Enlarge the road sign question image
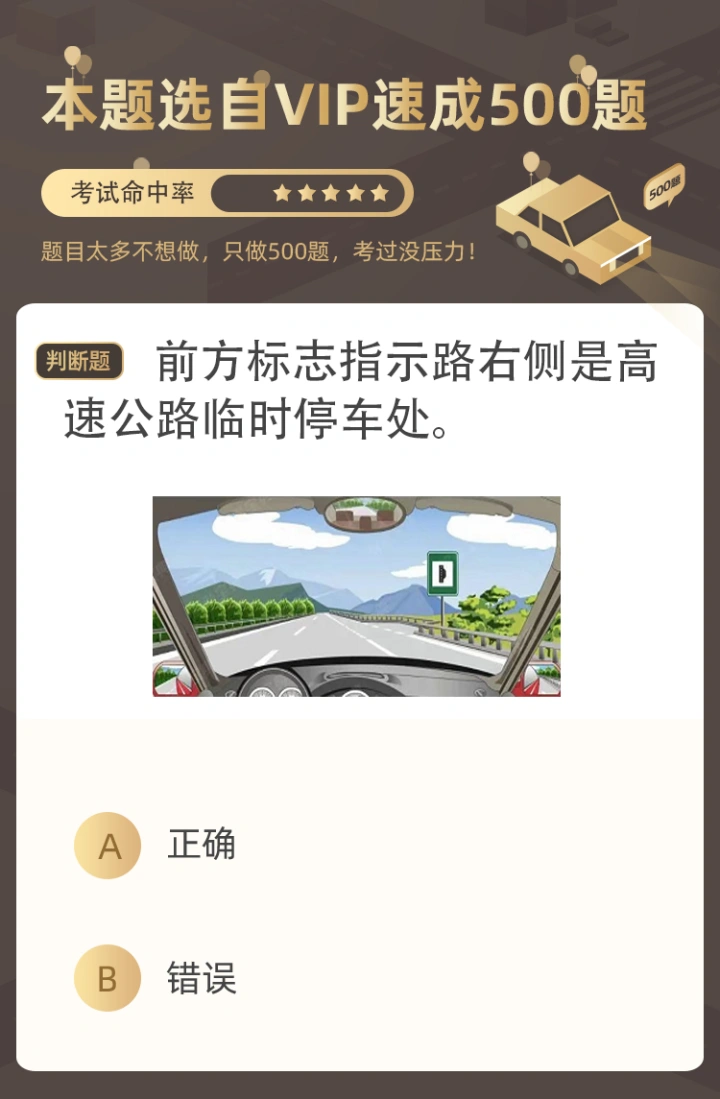The width and height of the screenshot is (720, 1099). tap(356, 596)
